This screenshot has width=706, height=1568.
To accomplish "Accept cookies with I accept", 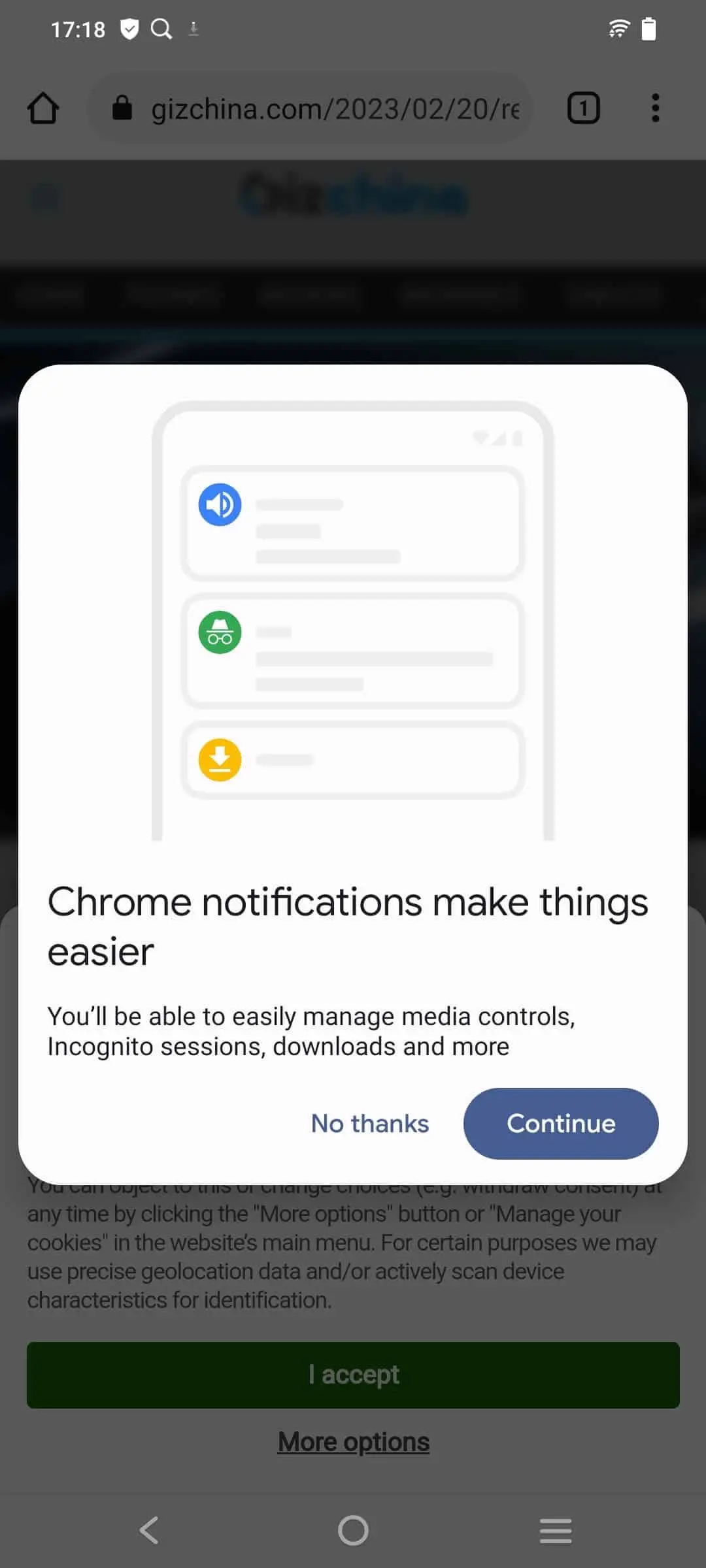I will (353, 1374).
